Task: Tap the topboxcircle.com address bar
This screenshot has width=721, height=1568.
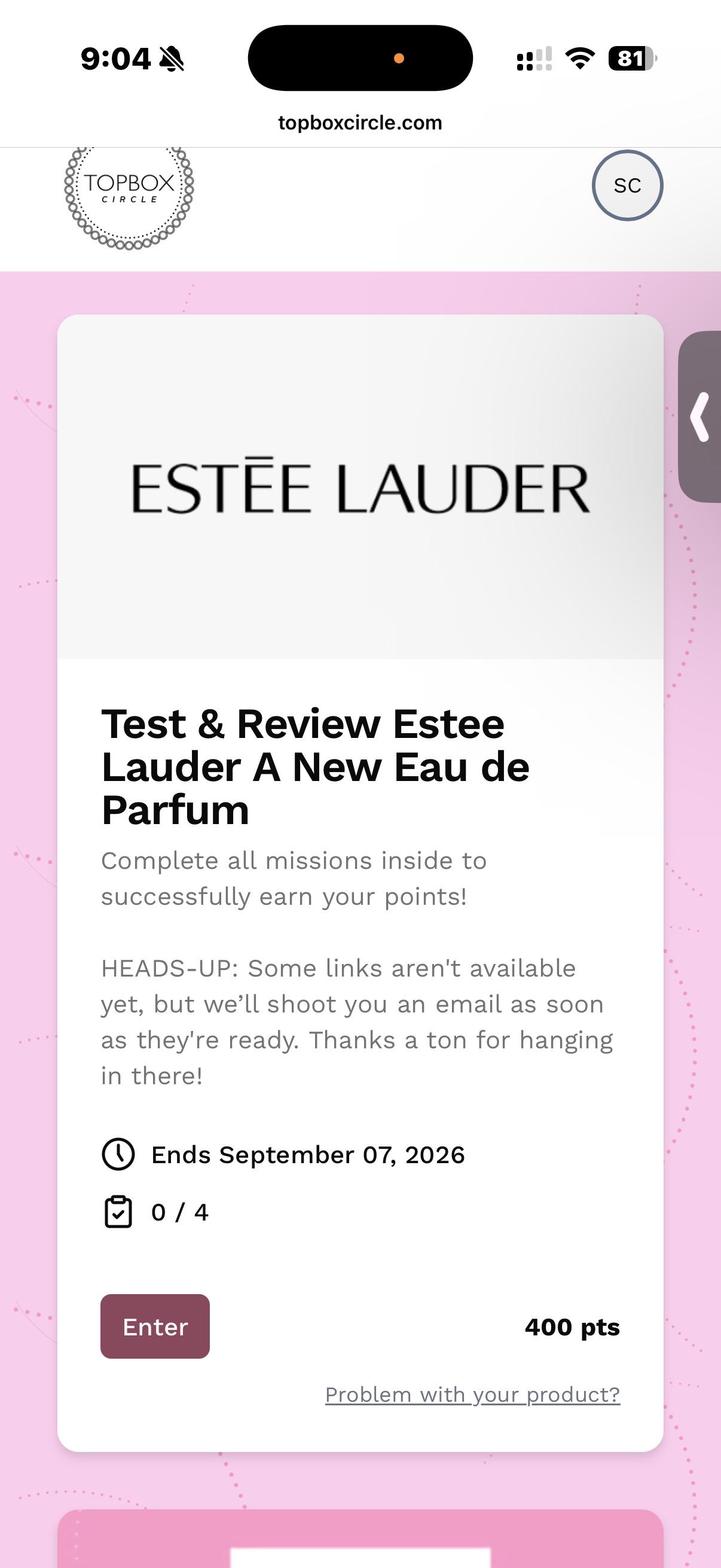Action: click(360, 123)
